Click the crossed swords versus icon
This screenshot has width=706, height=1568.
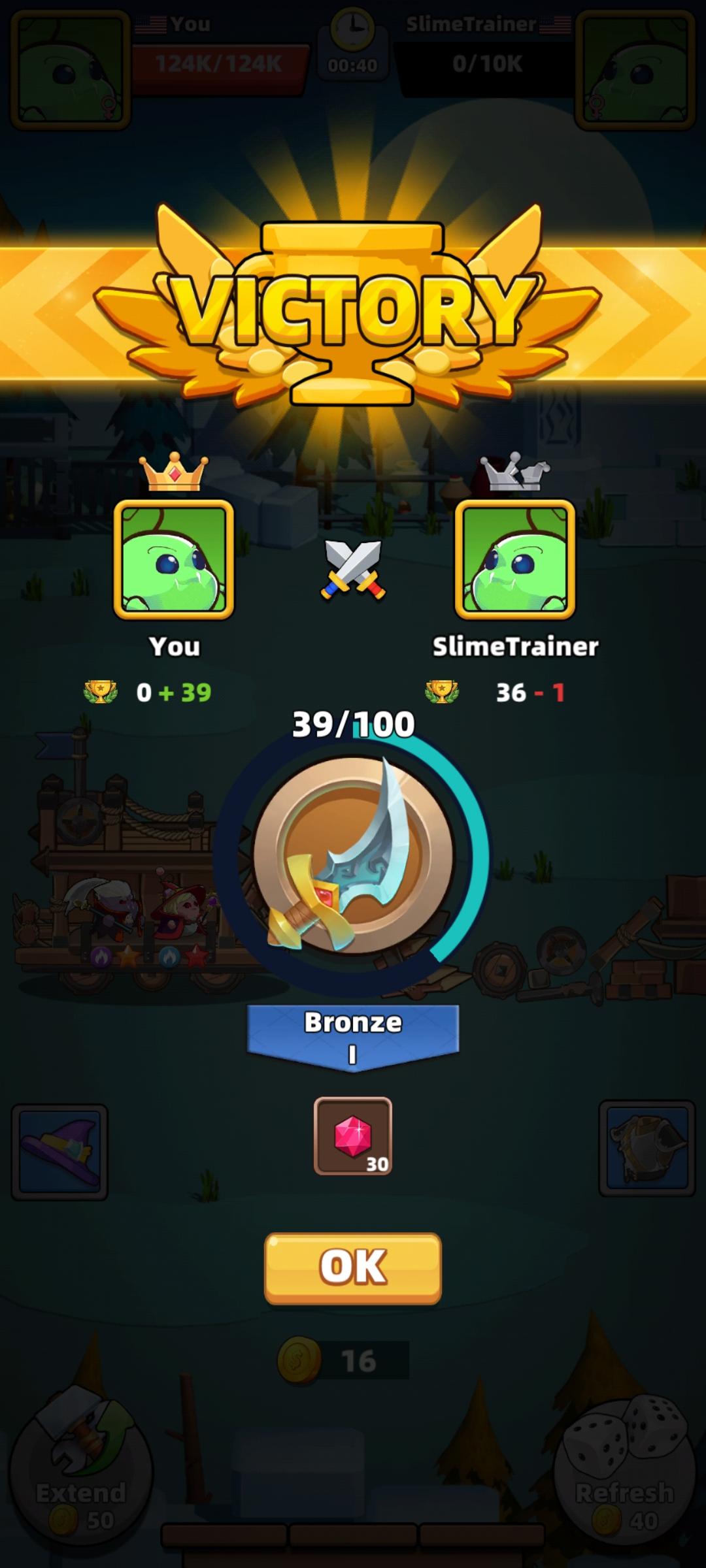[353, 570]
